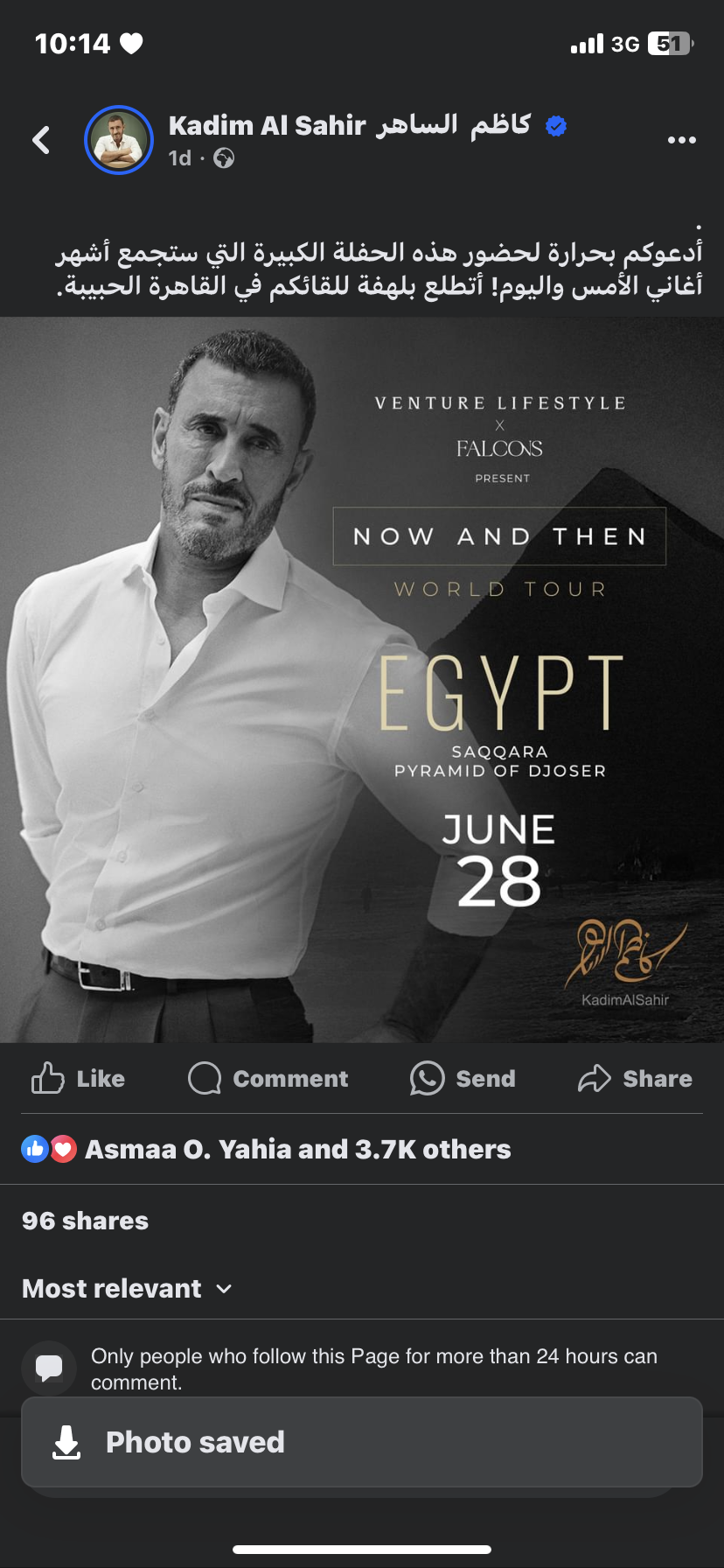The width and height of the screenshot is (724, 1568).
Task: Go back with the arrow icon
Action: click(41, 140)
